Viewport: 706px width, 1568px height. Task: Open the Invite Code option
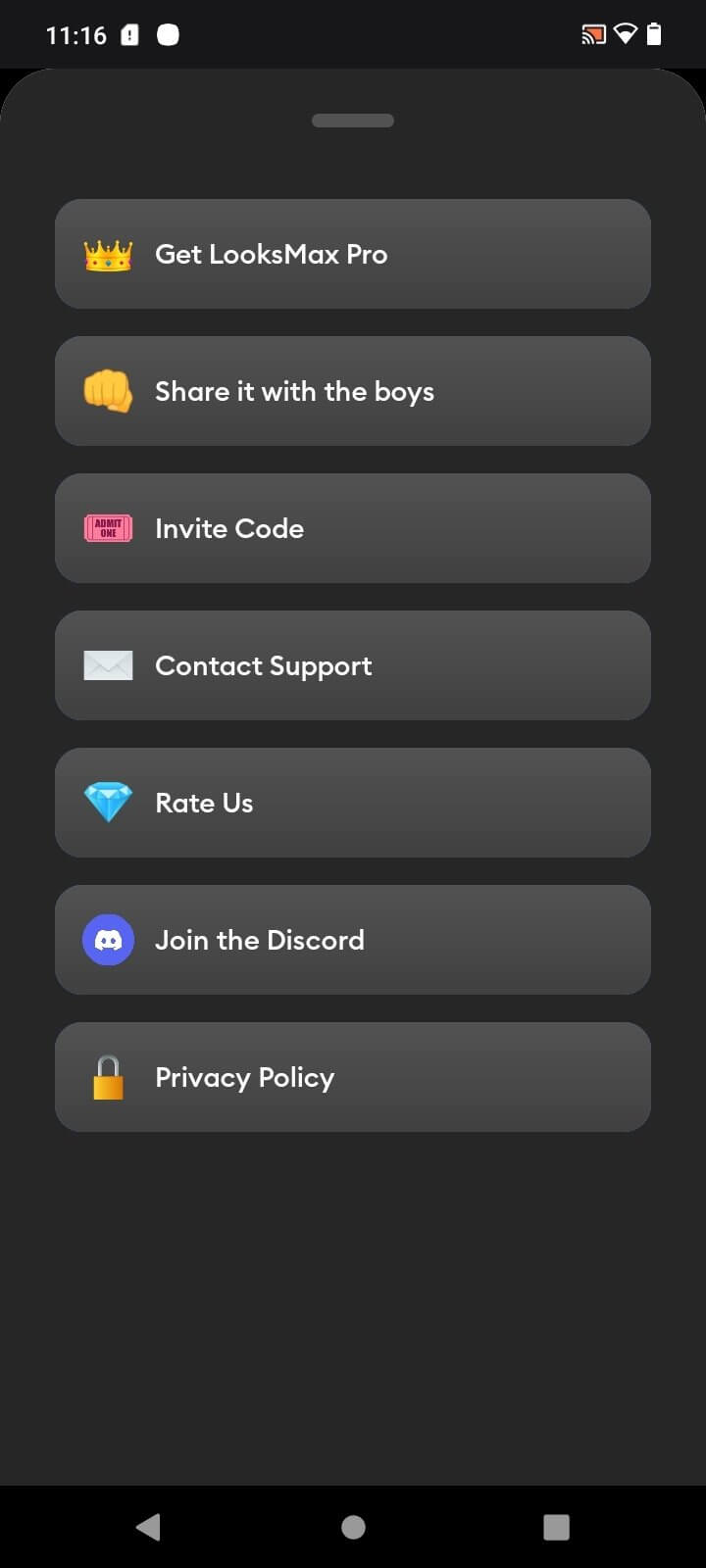click(353, 528)
